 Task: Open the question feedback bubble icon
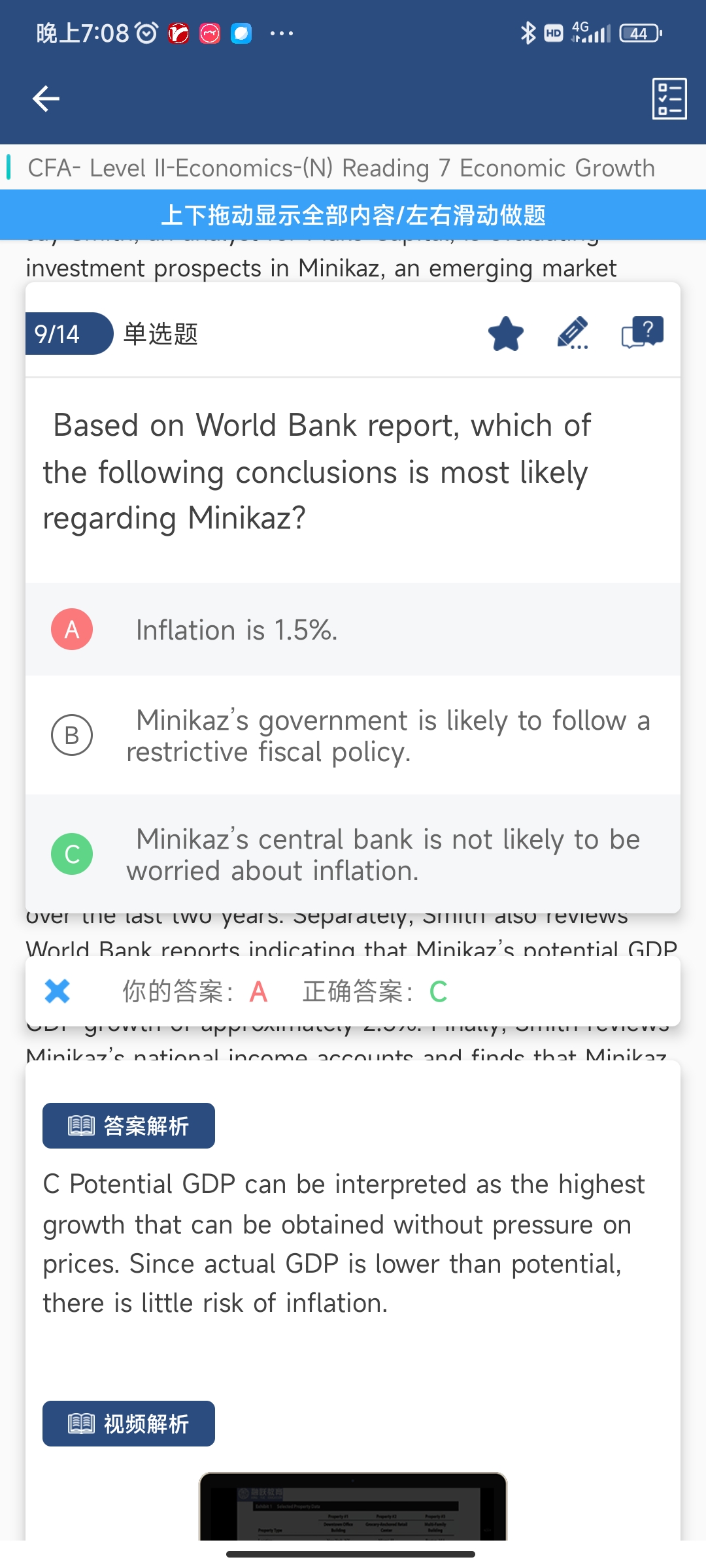click(642, 333)
